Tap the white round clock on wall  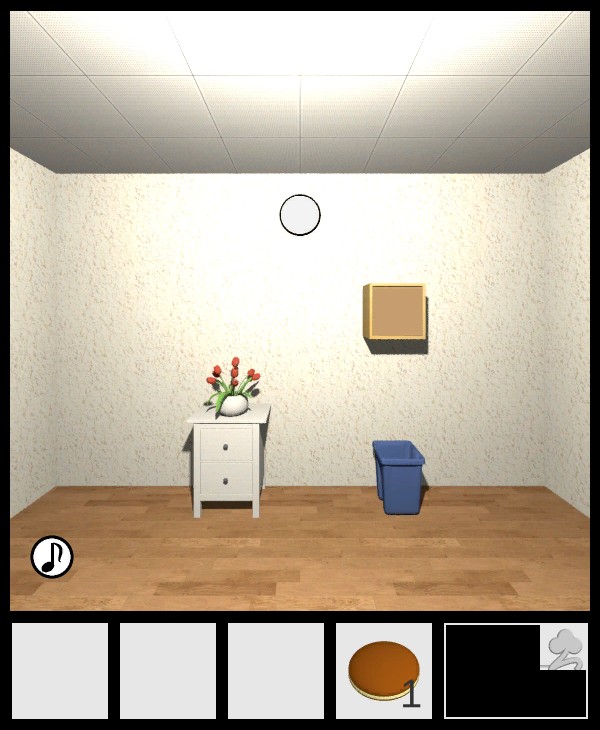tap(300, 215)
